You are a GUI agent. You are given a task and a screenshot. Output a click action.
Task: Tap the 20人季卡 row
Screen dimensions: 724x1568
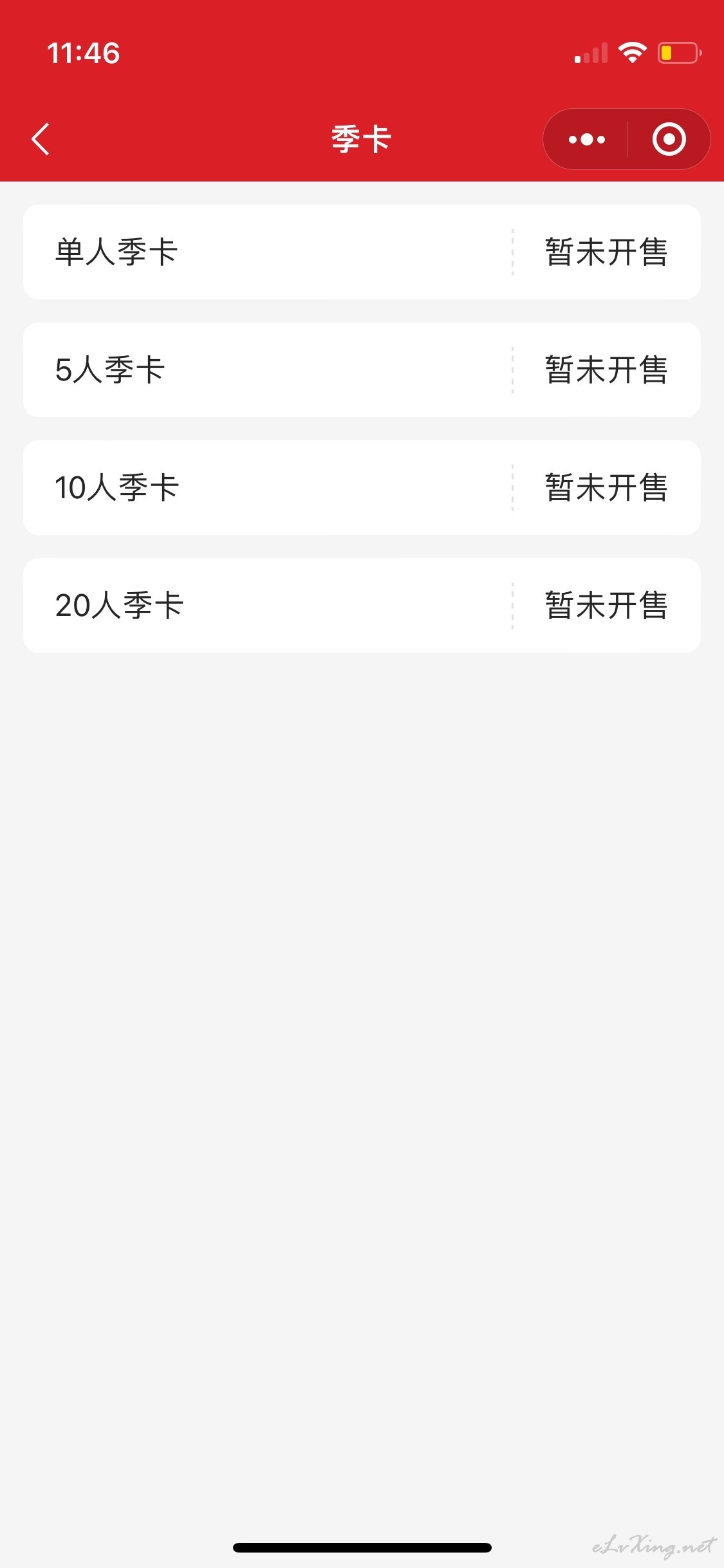point(362,605)
